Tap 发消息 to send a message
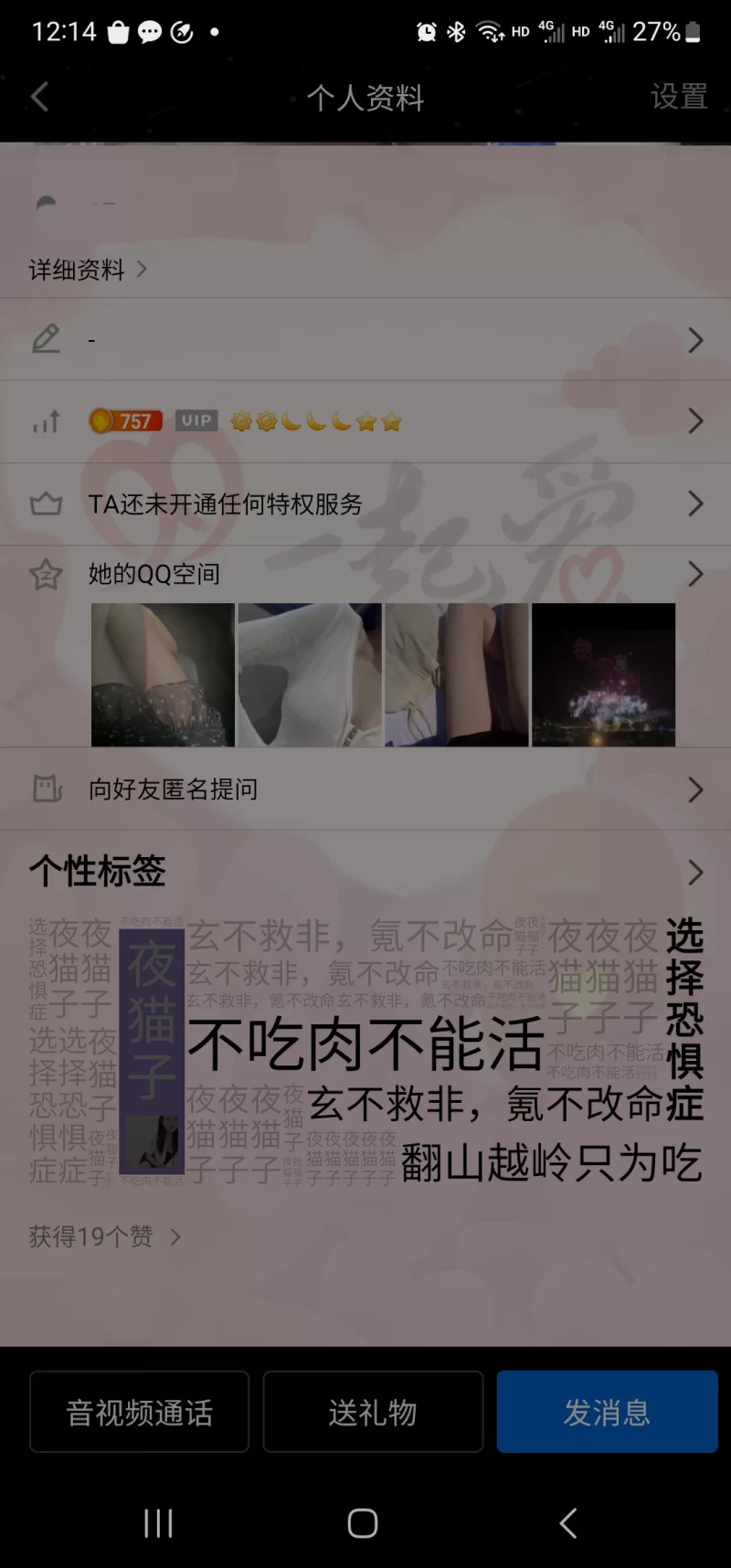 [x=607, y=1412]
